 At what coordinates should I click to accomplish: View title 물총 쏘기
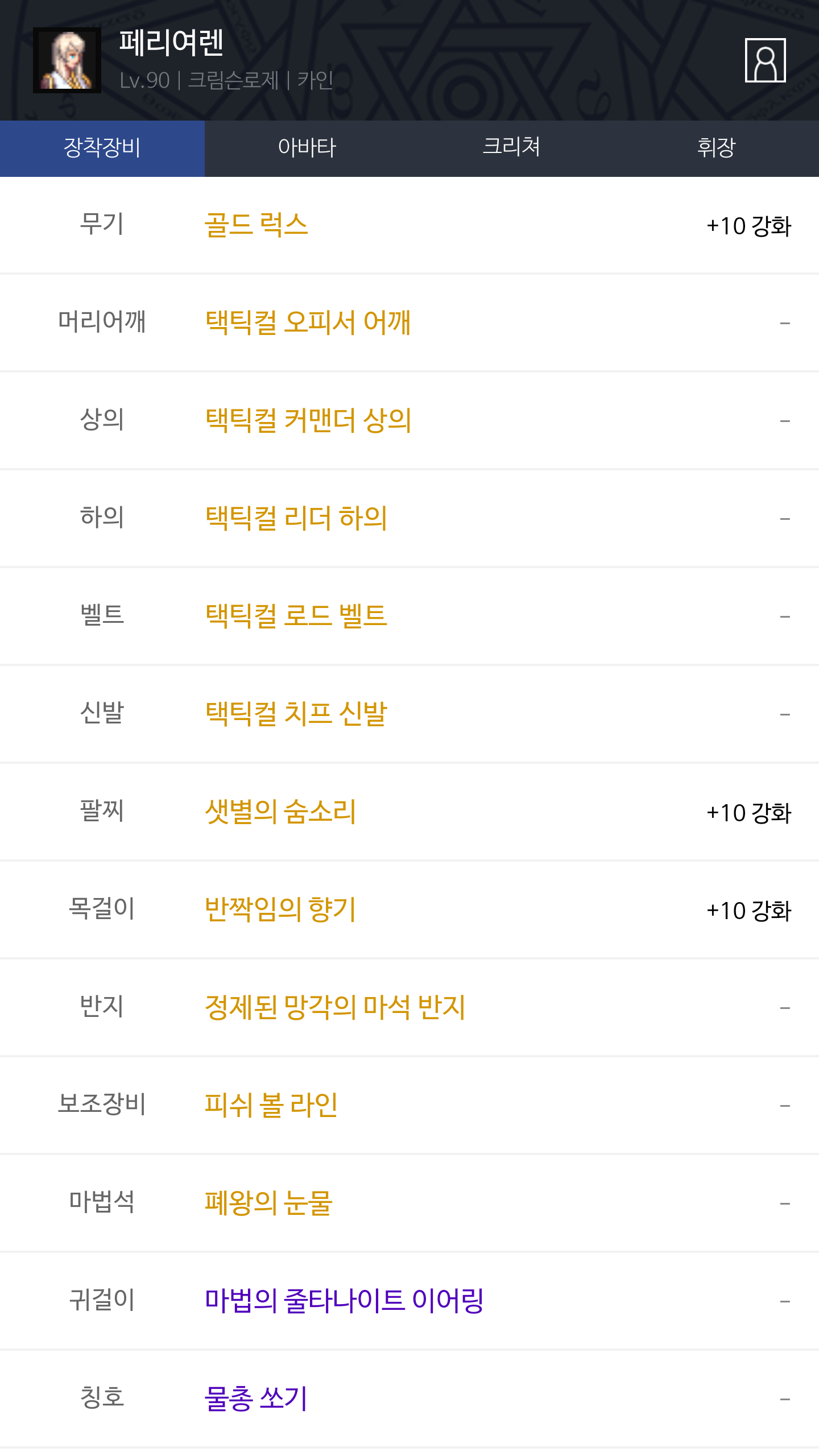tap(256, 1399)
